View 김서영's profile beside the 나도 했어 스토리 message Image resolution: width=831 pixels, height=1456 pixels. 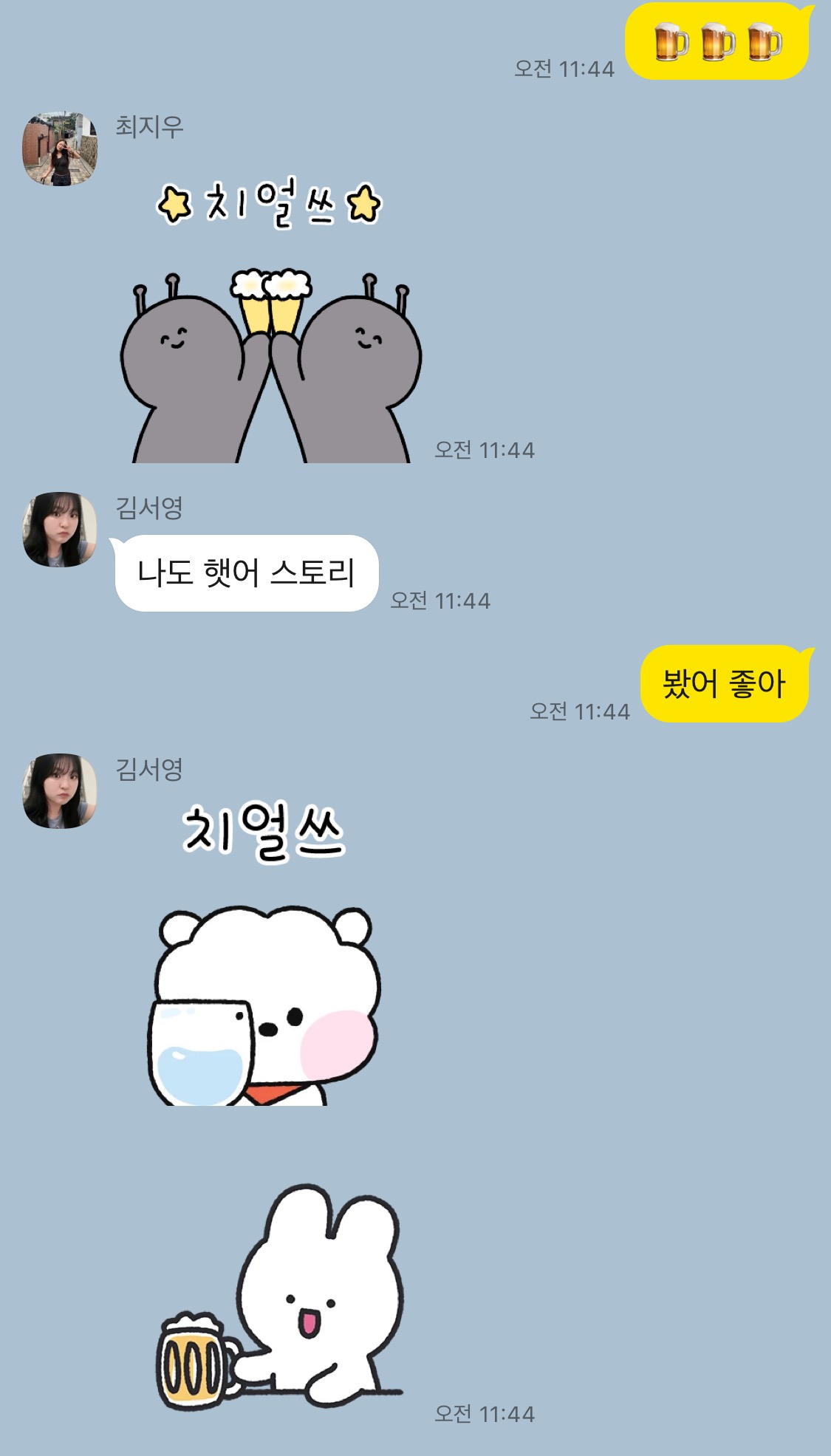tap(60, 530)
